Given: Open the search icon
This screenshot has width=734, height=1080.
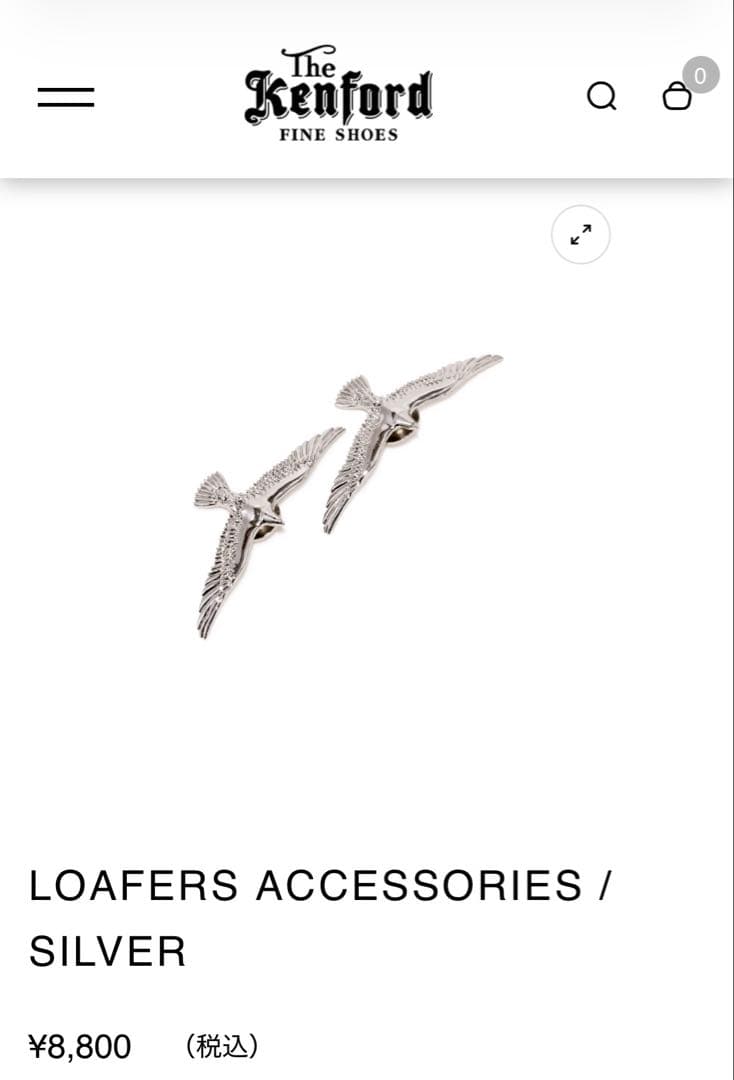Looking at the screenshot, I should [x=601, y=96].
